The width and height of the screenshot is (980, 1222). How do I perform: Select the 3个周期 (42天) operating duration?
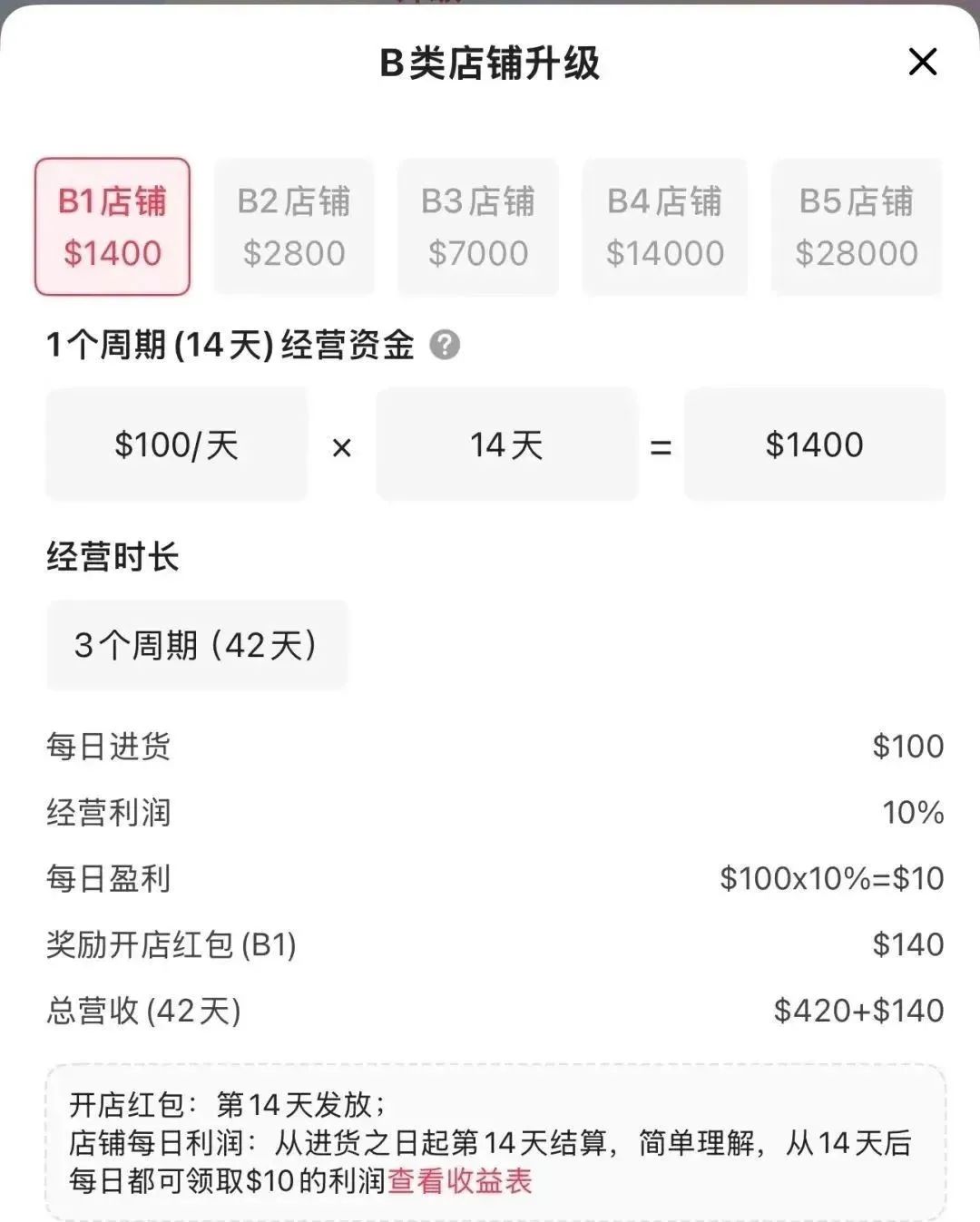point(197,645)
